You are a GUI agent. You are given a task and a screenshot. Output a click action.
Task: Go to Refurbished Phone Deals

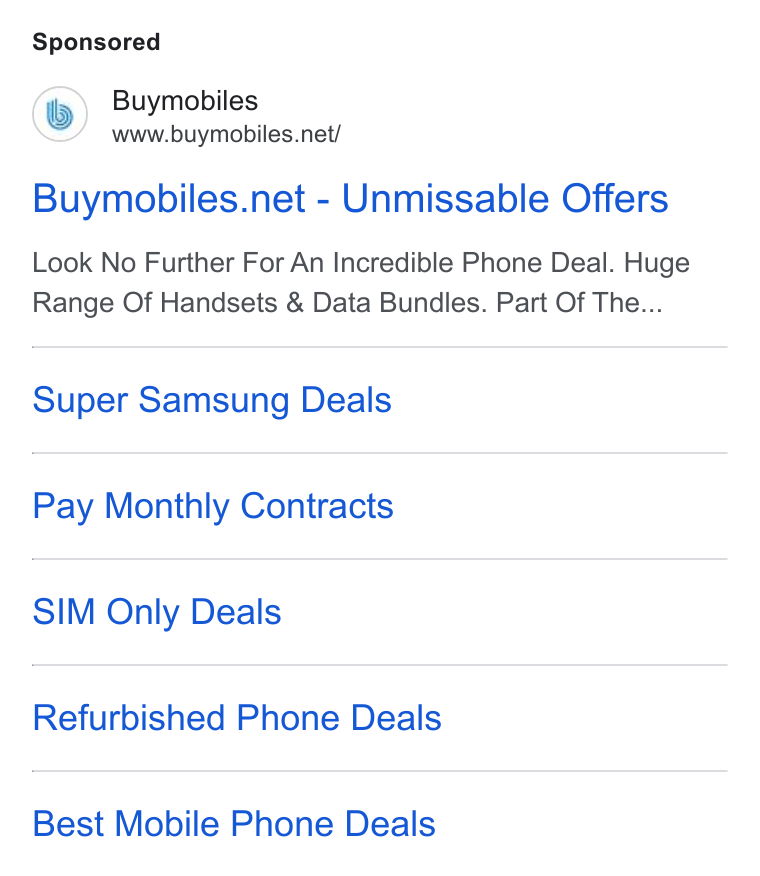(237, 718)
